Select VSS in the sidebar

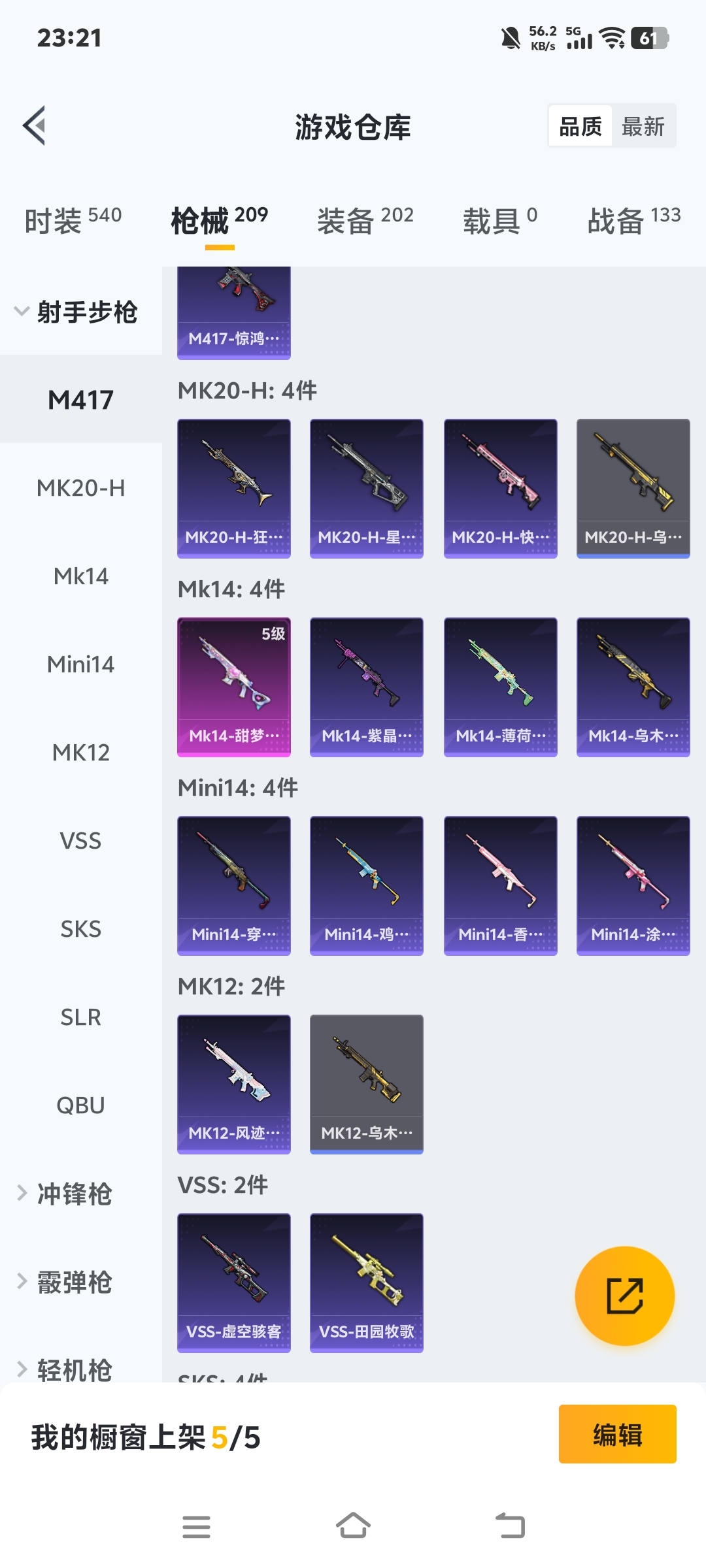[80, 841]
